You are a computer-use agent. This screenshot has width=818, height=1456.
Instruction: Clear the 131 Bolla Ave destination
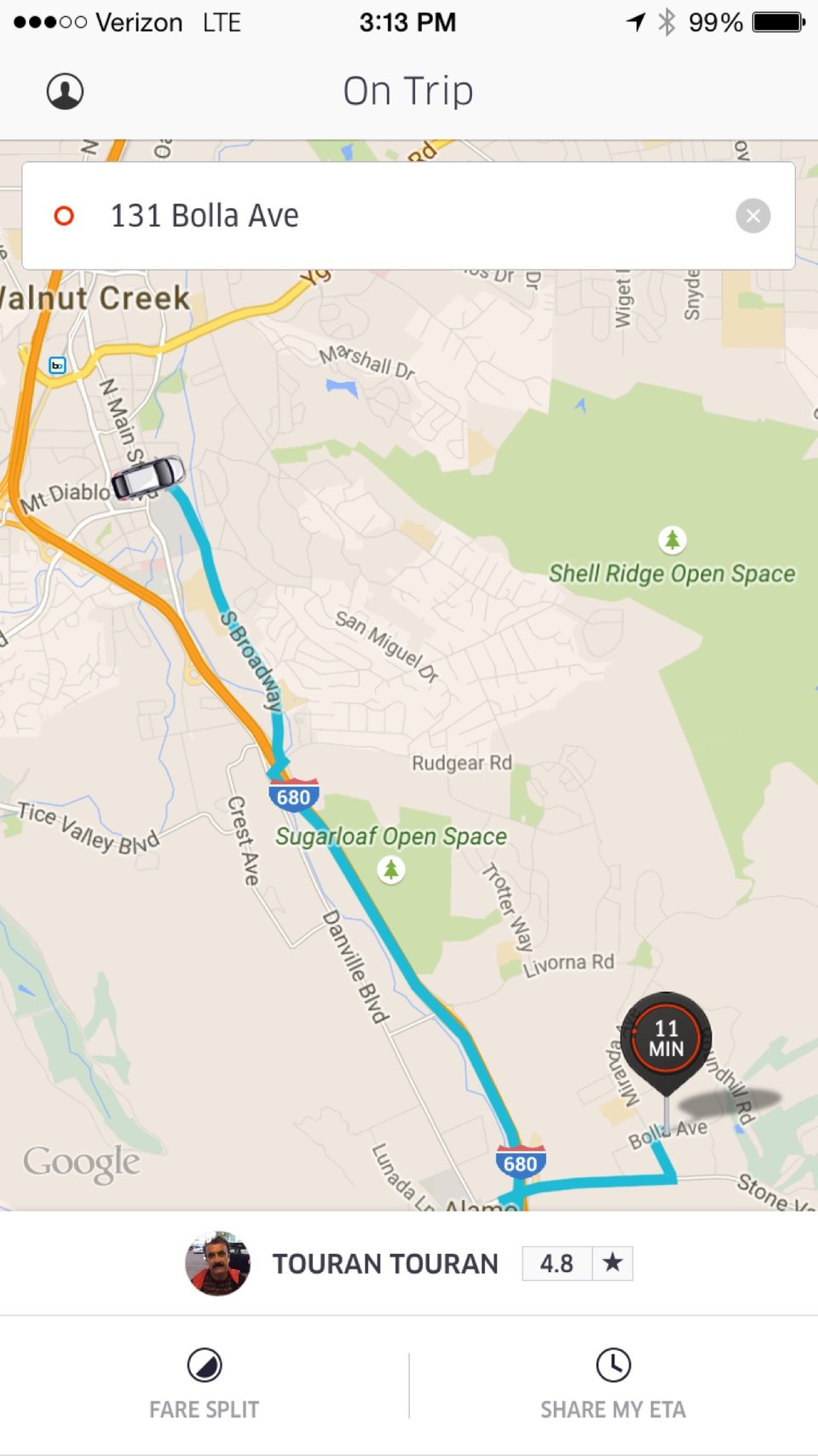tap(752, 216)
